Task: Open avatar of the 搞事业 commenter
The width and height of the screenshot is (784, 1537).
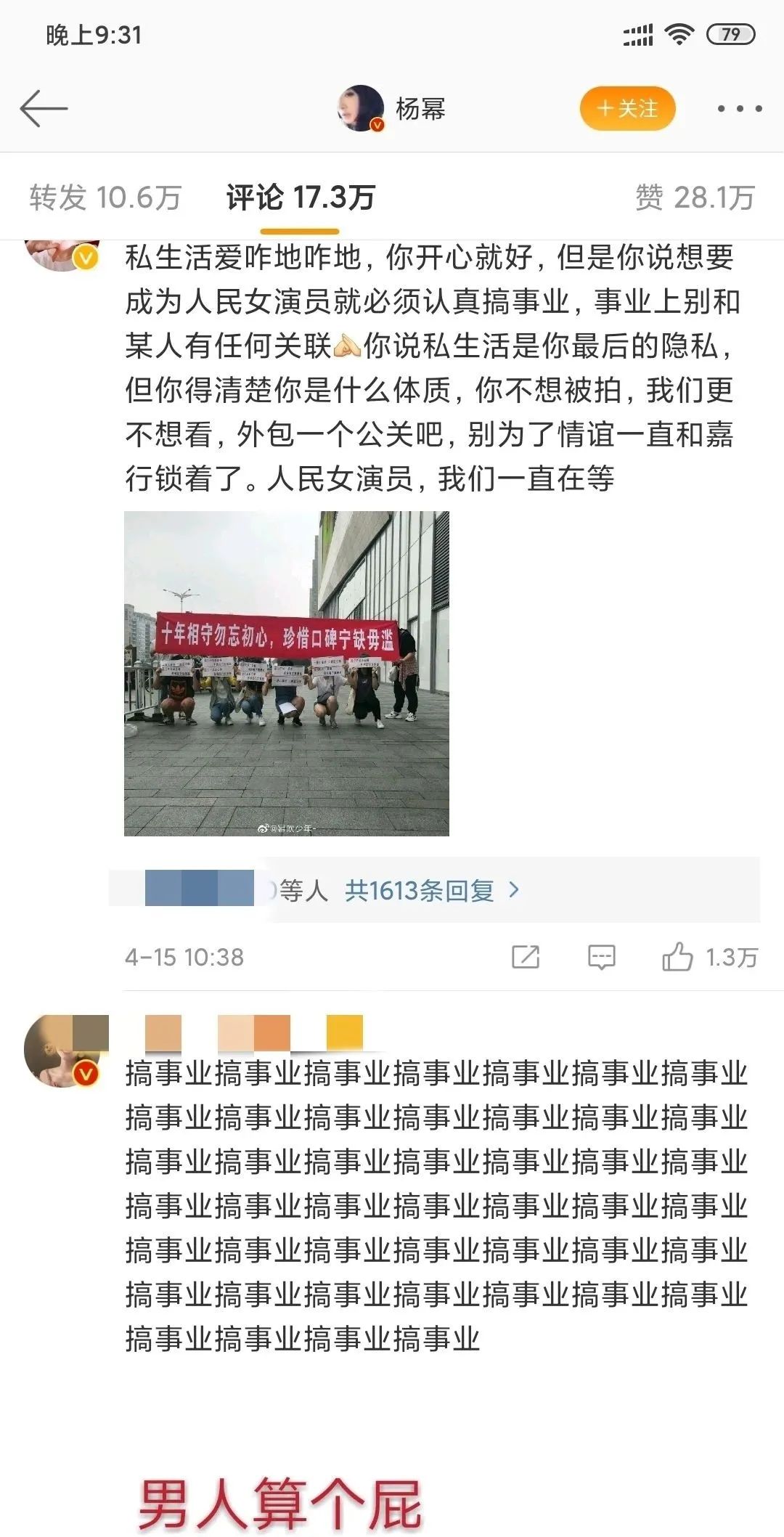Action: (x=62, y=1050)
